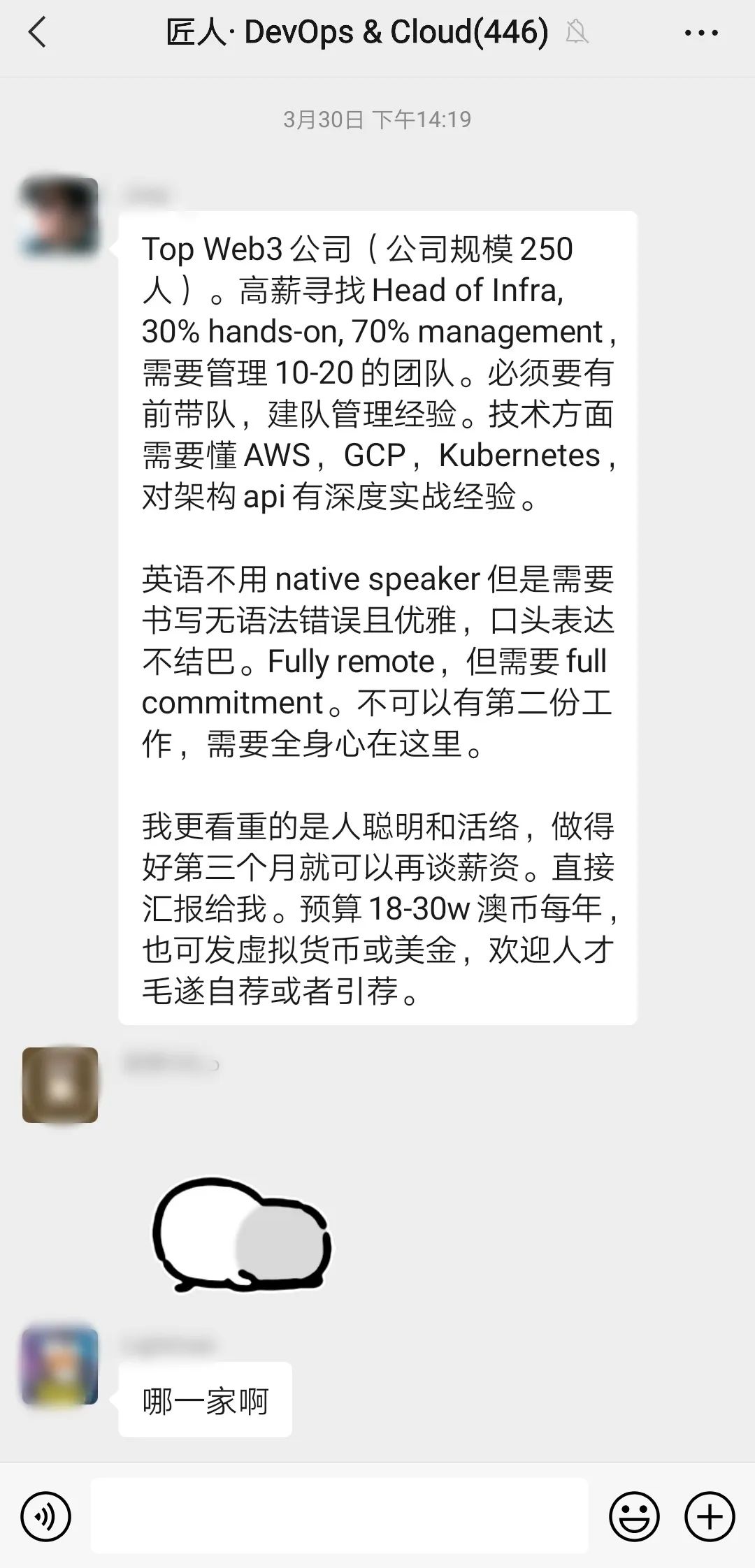Switch to voice message input

coord(46,1517)
